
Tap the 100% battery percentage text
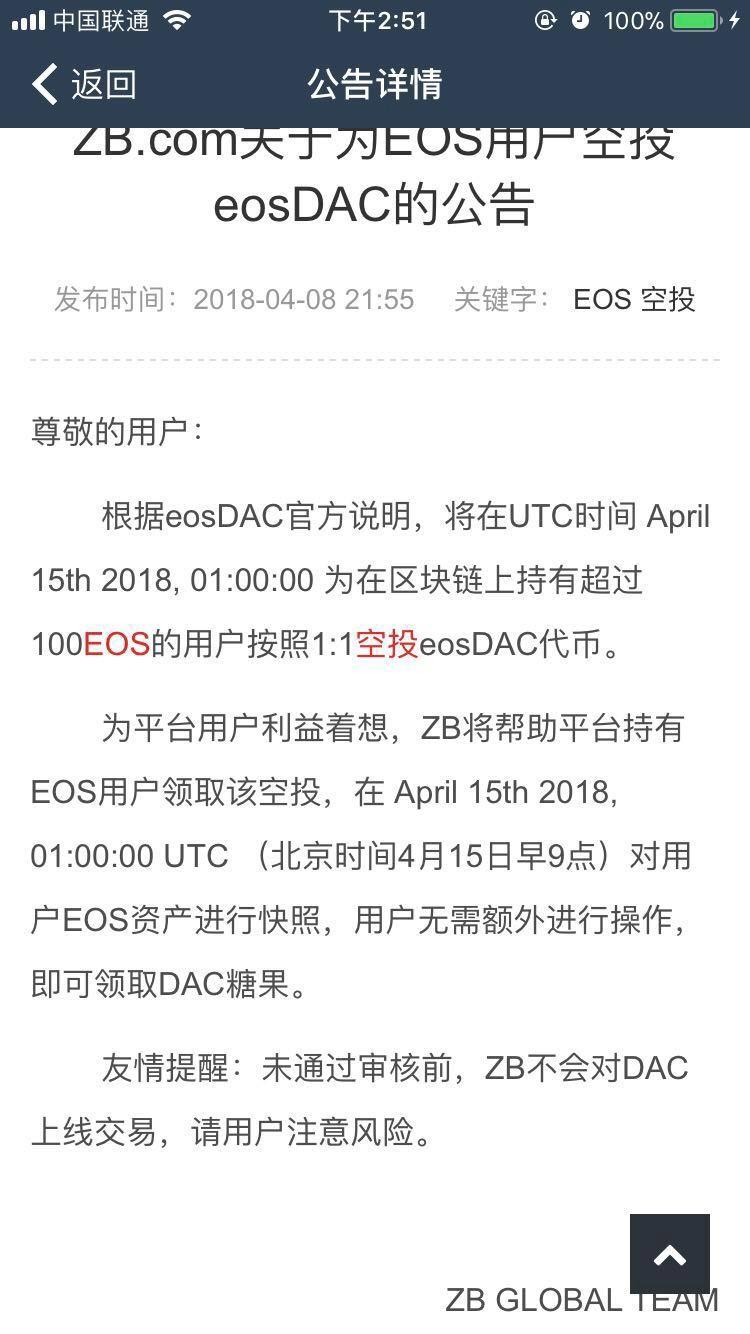633,18
